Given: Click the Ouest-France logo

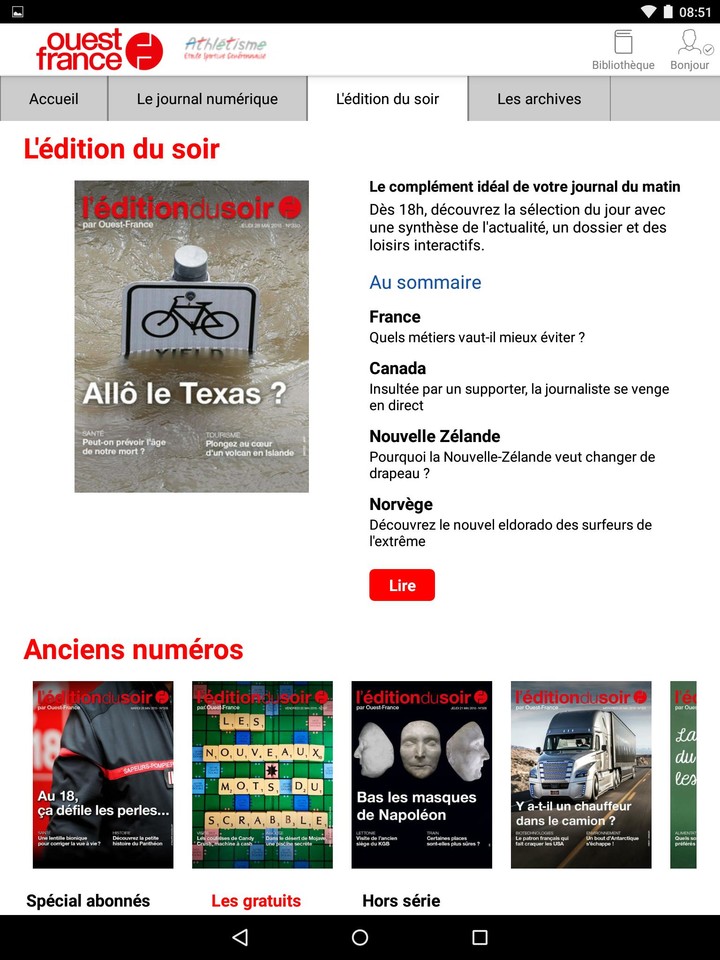Looking at the screenshot, I should (x=90, y=48).
